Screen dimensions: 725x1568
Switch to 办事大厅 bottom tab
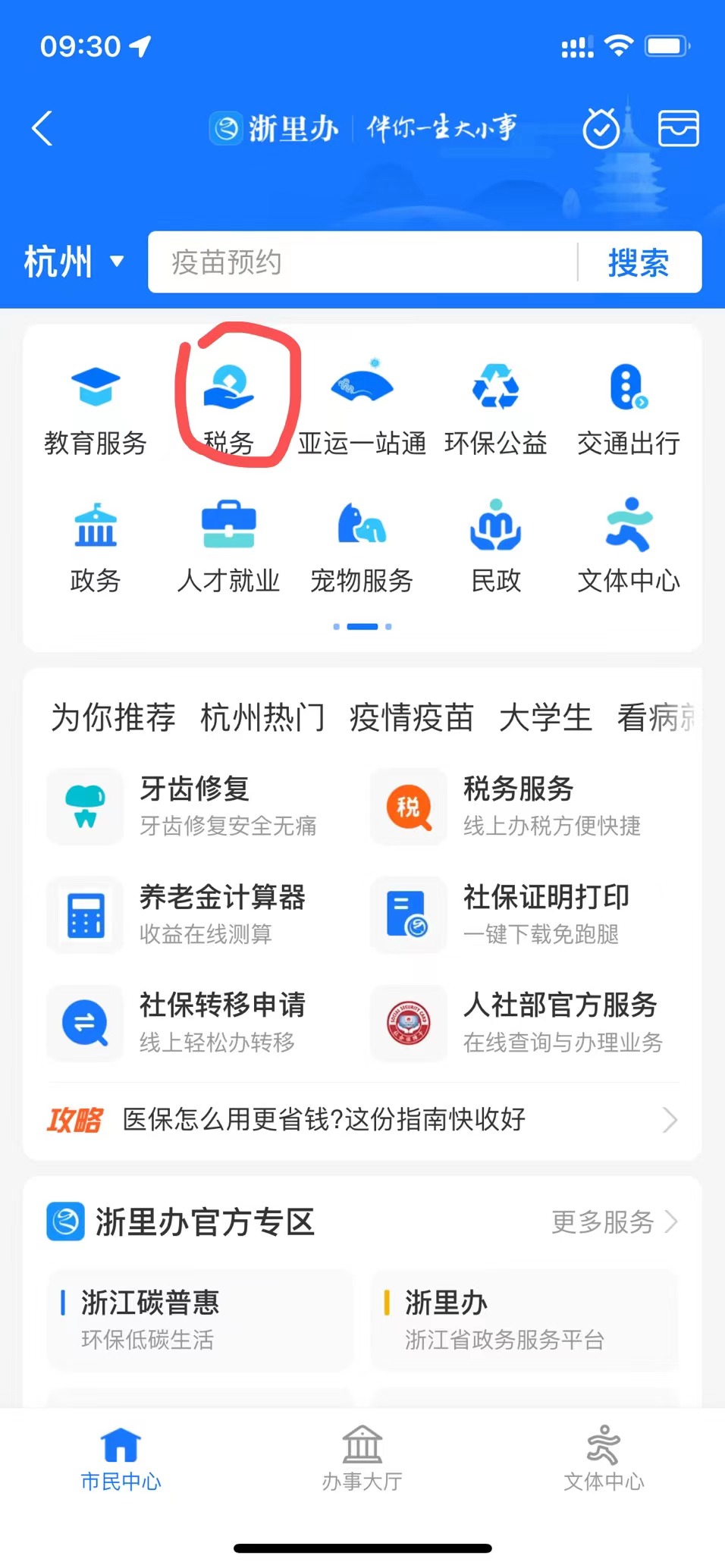362,1459
